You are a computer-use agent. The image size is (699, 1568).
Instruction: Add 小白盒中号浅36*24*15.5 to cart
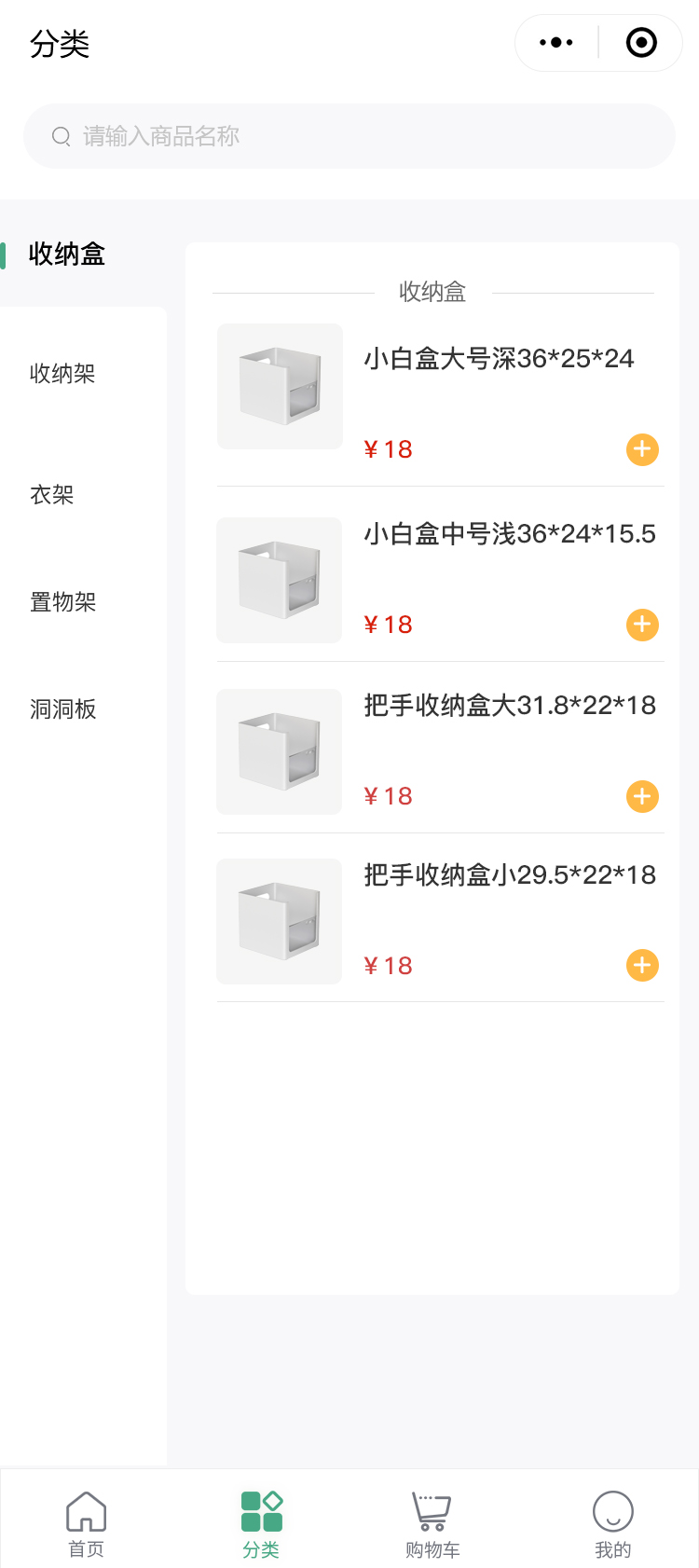tap(642, 625)
